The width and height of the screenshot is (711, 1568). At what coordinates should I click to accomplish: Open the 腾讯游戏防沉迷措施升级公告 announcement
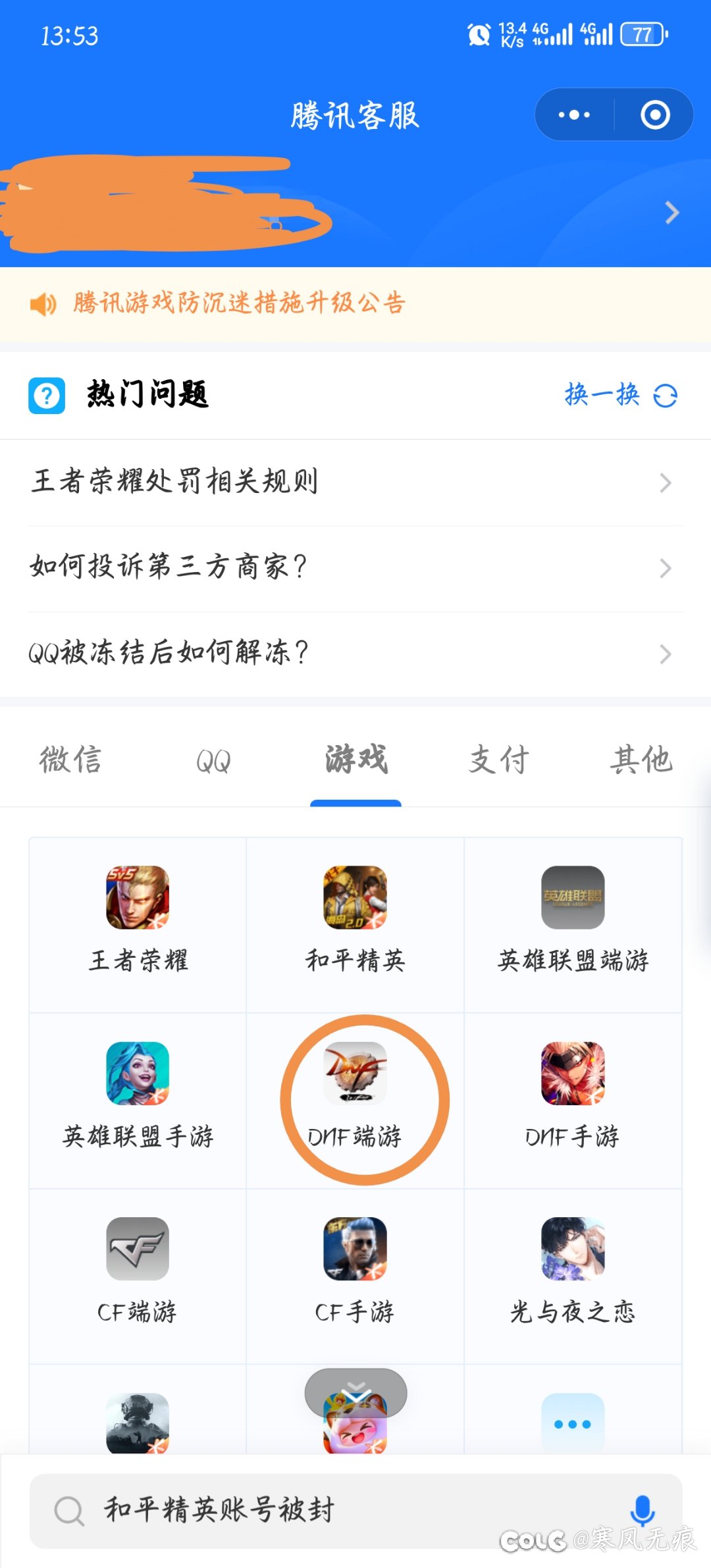point(239,303)
